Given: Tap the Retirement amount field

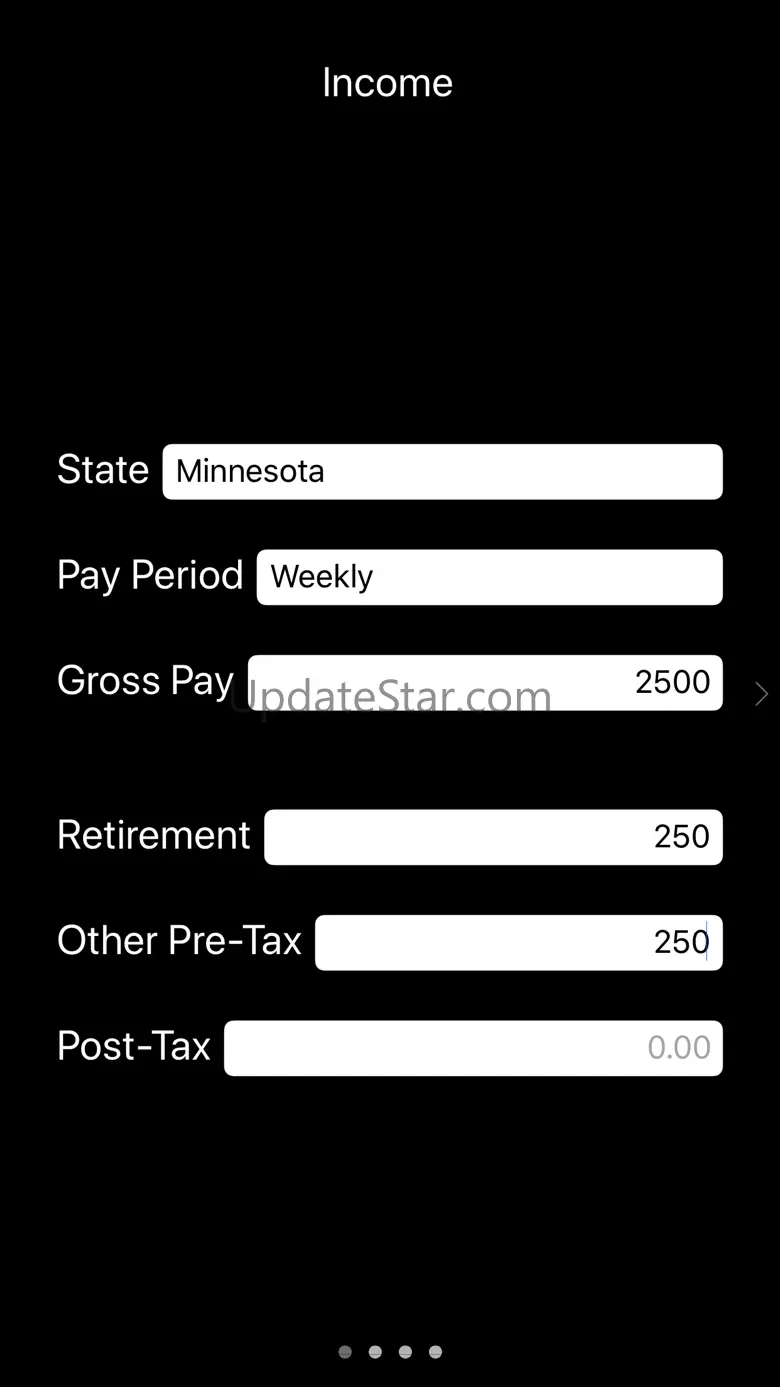Looking at the screenshot, I should pos(493,837).
